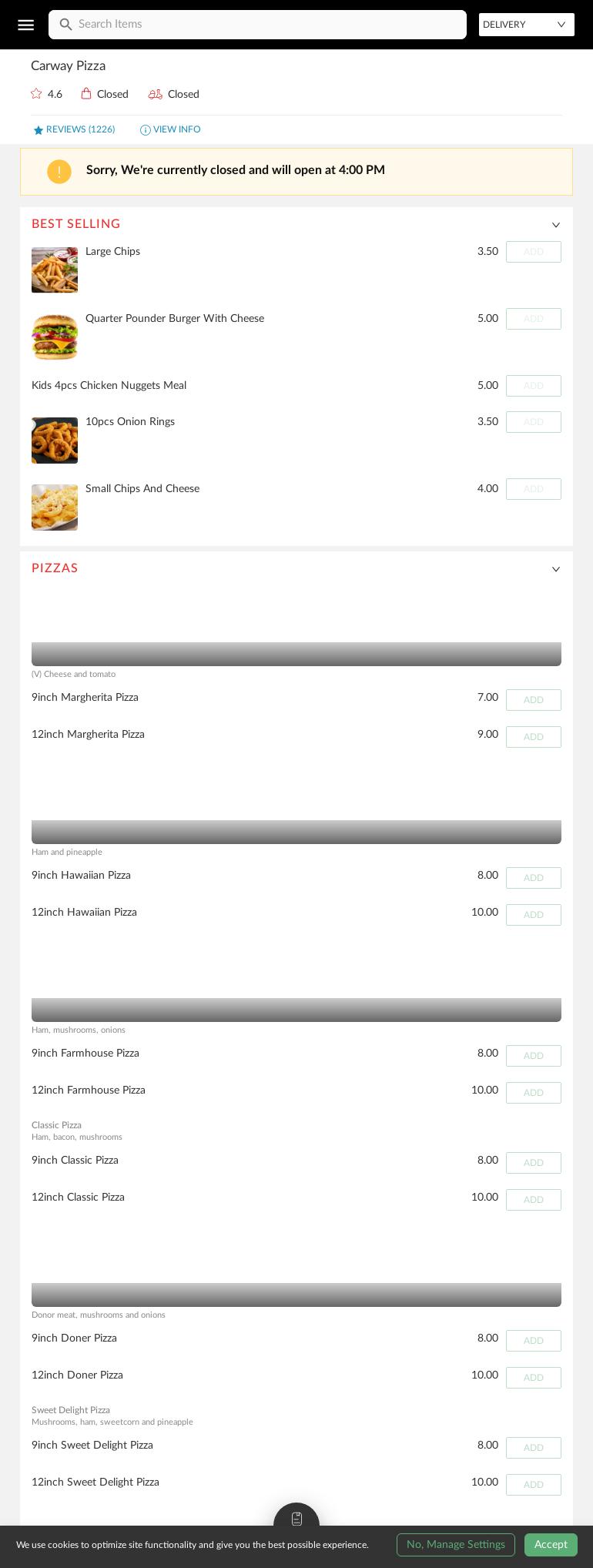
Task: Toggle the favorite star next to the 4.6 rating
Action: point(36,93)
